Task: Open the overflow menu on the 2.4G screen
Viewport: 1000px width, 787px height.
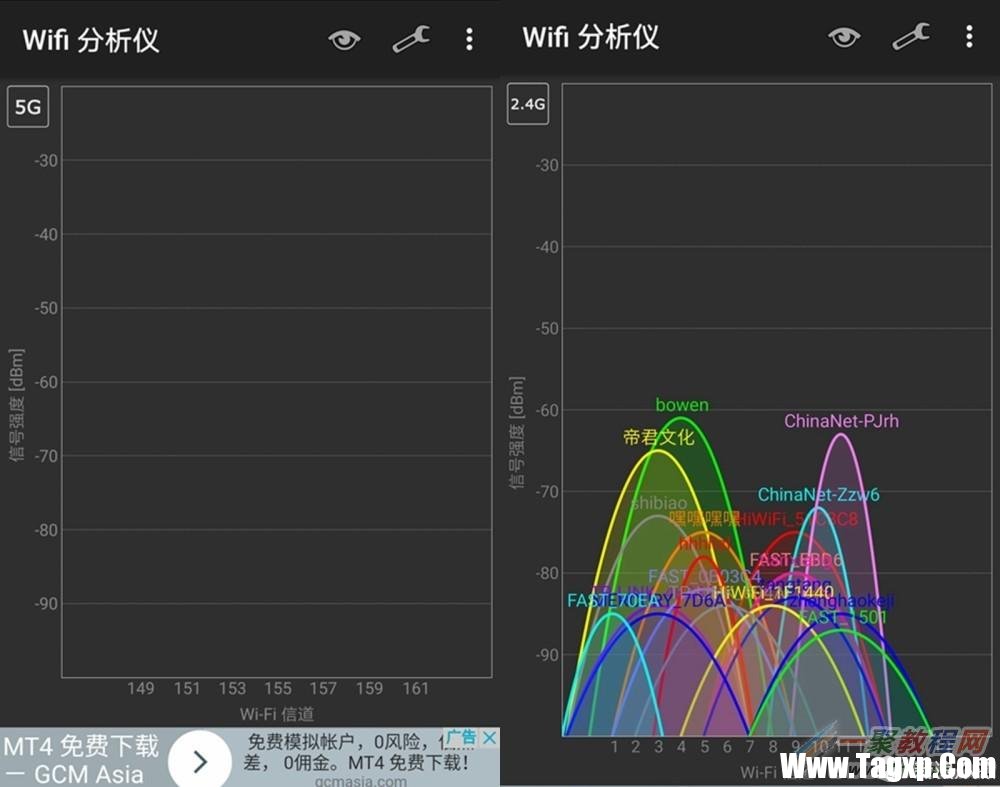Action: [x=969, y=38]
